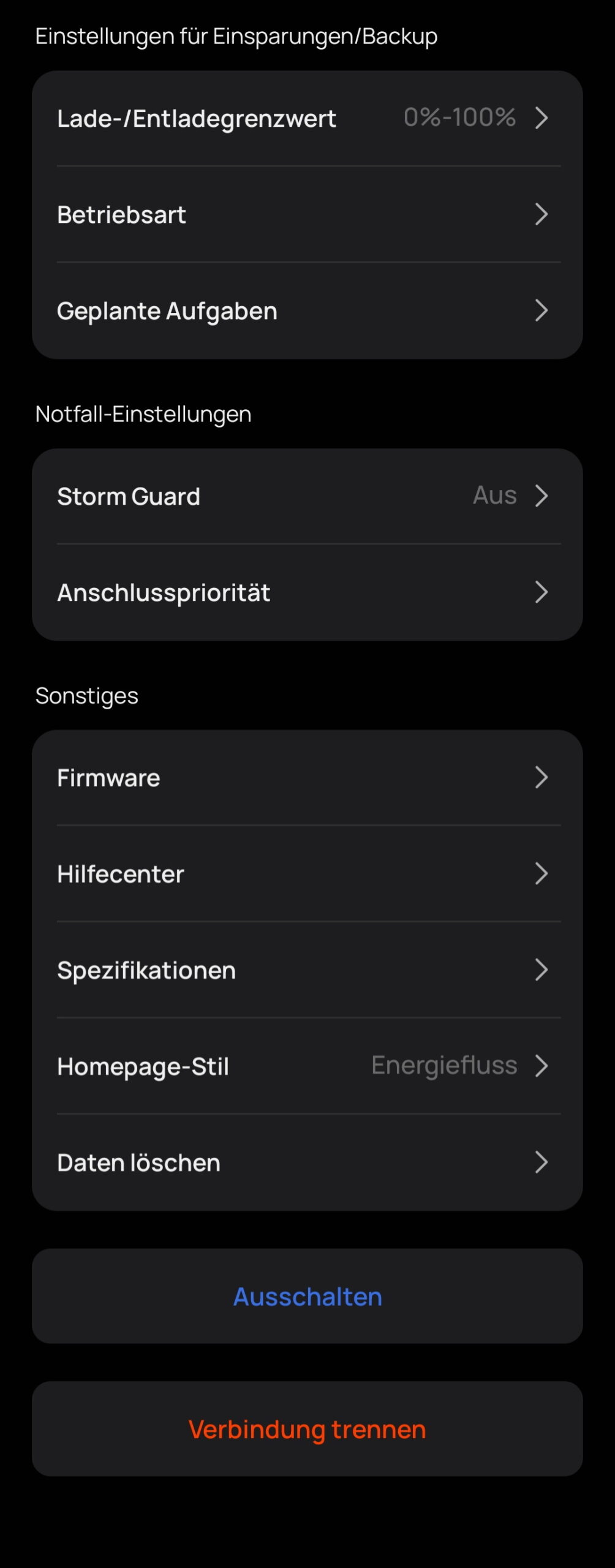Open the Firmware row
This screenshot has height=1568, width=615.
point(306,778)
